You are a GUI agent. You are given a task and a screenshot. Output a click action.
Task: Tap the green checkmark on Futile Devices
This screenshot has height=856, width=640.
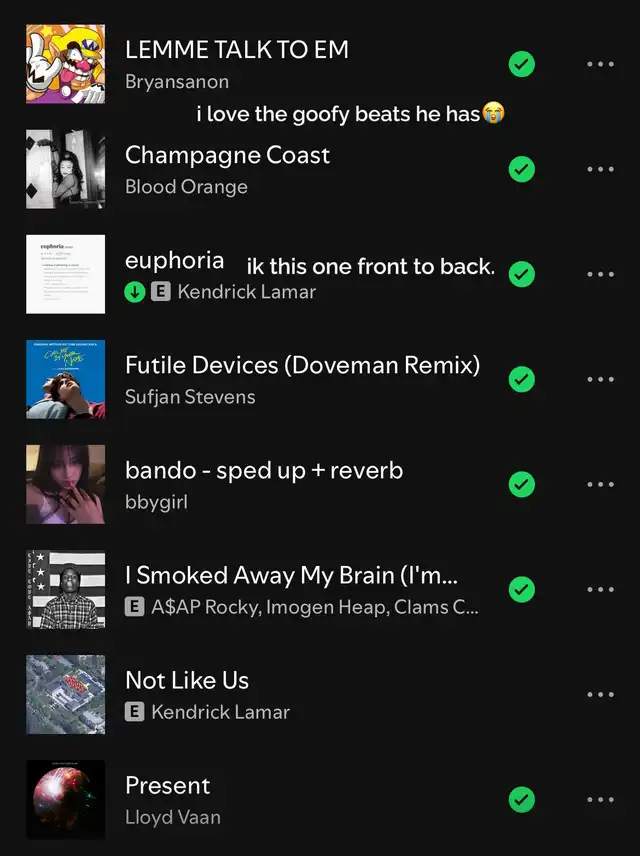(521, 379)
